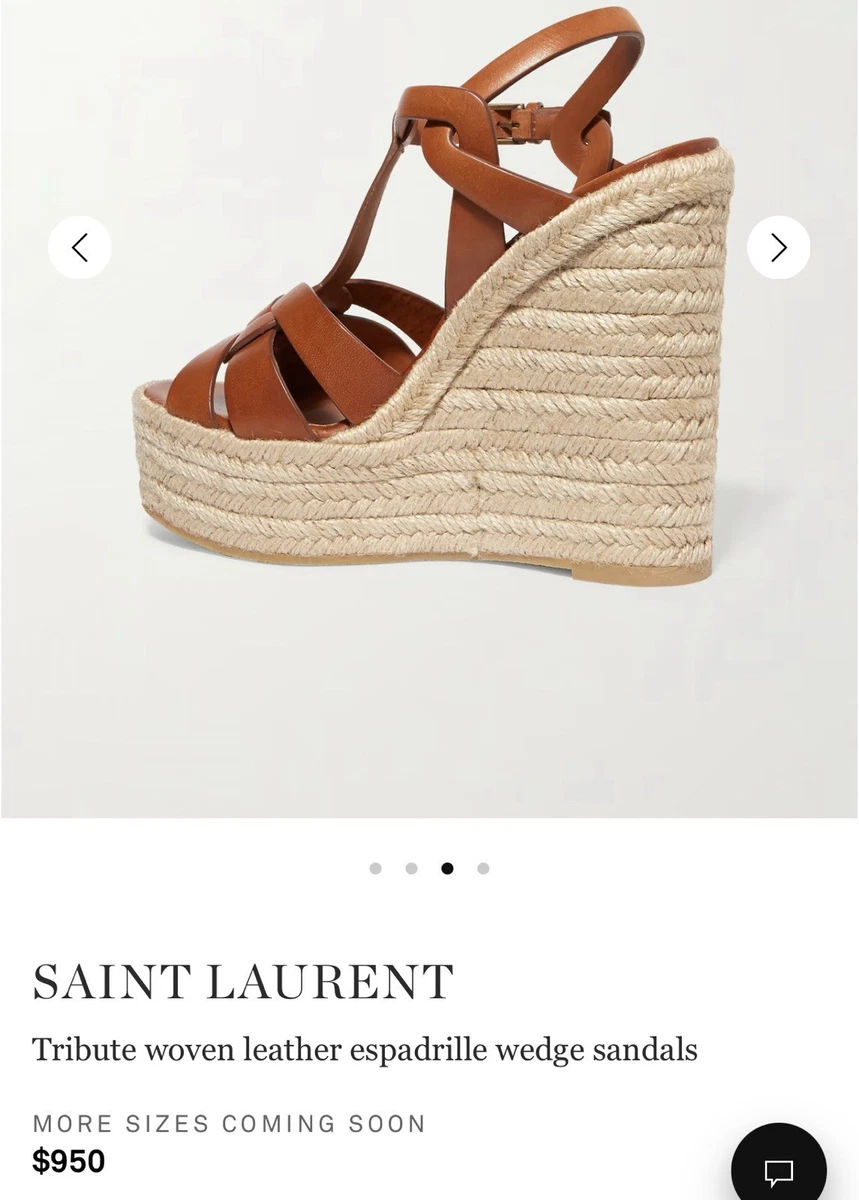
Task: Click the currently active third carousel dot
Action: [447, 868]
